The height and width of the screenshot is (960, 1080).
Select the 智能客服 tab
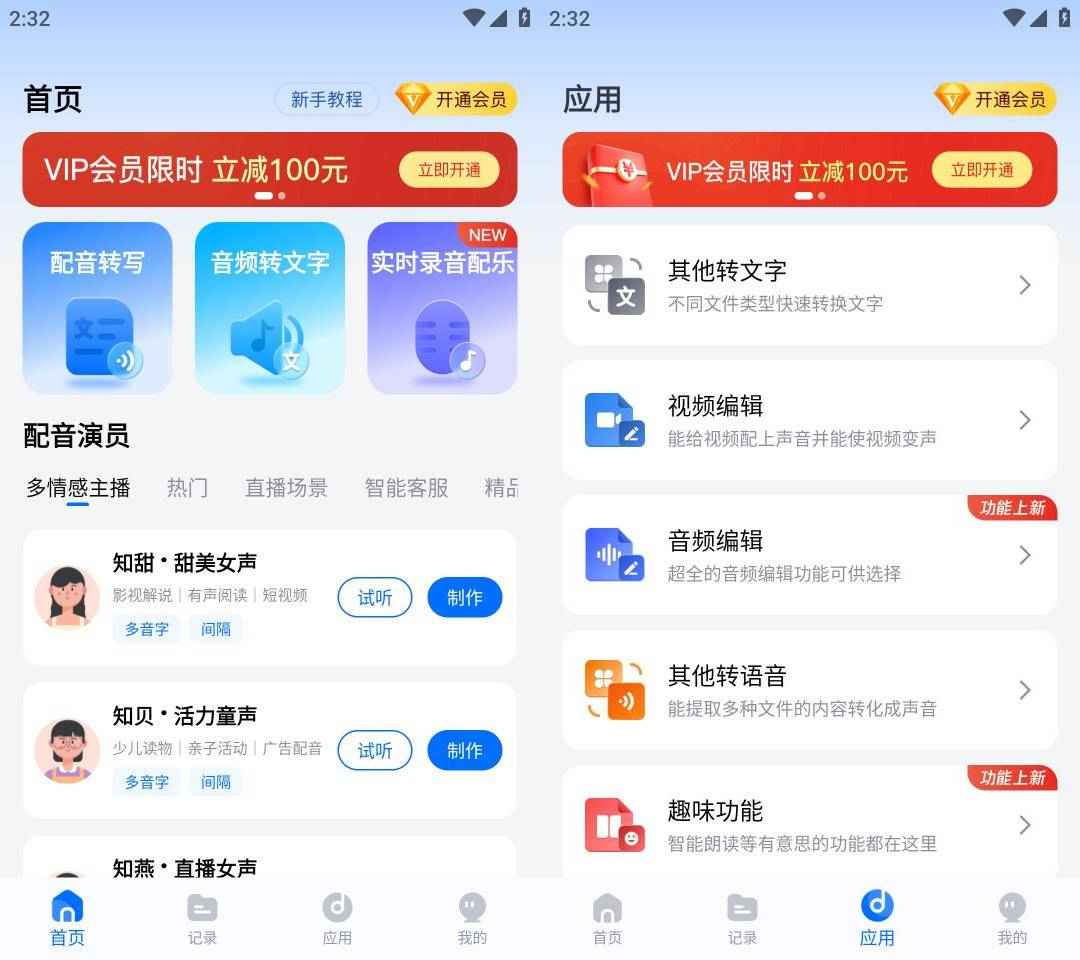[x=406, y=488]
